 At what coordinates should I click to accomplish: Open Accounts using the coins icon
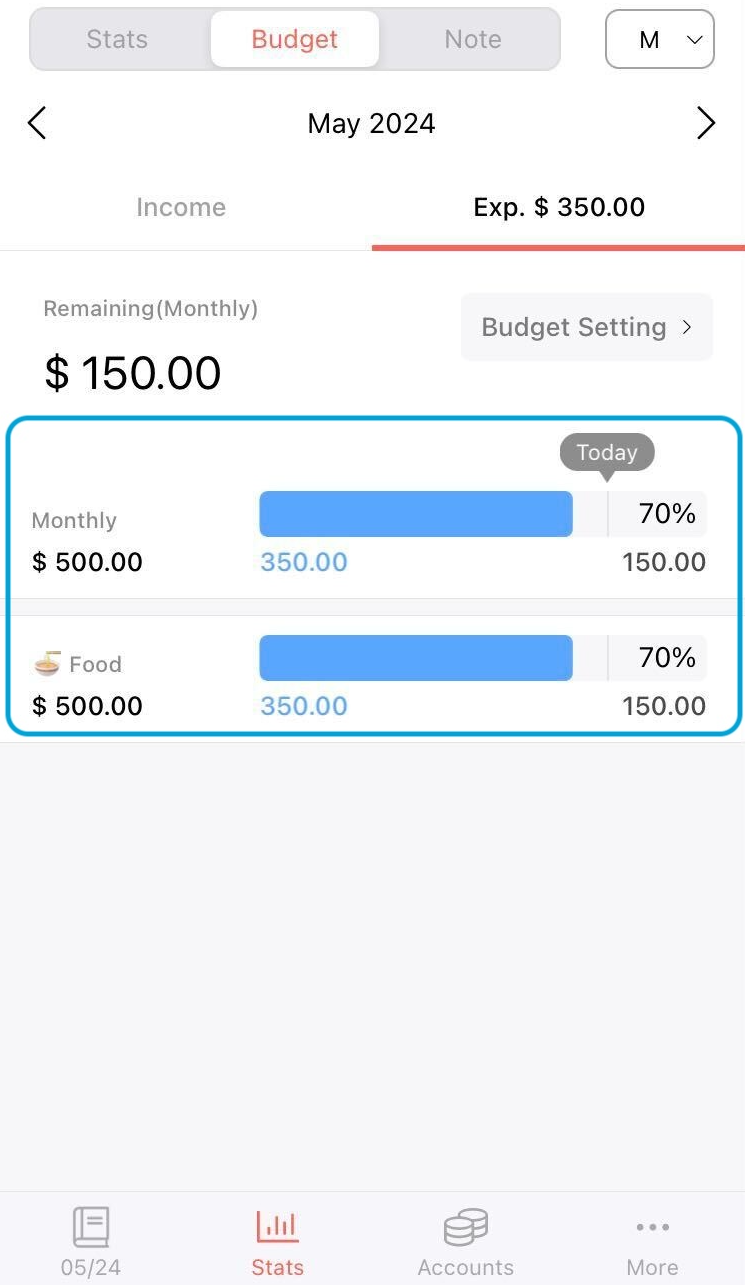click(x=465, y=1227)
